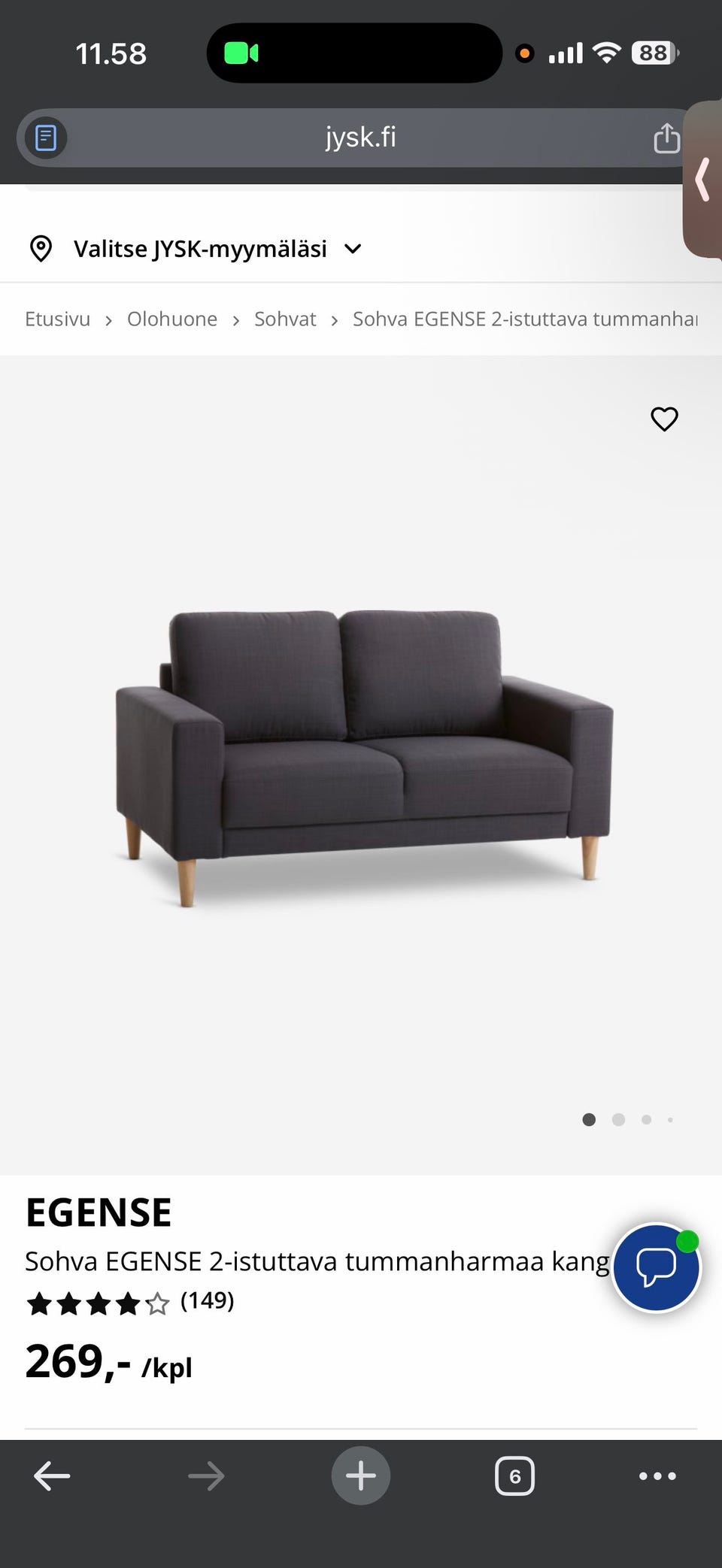Add the EGENSE sofa to favorites
722x1568 pixels.
point(664,419)
